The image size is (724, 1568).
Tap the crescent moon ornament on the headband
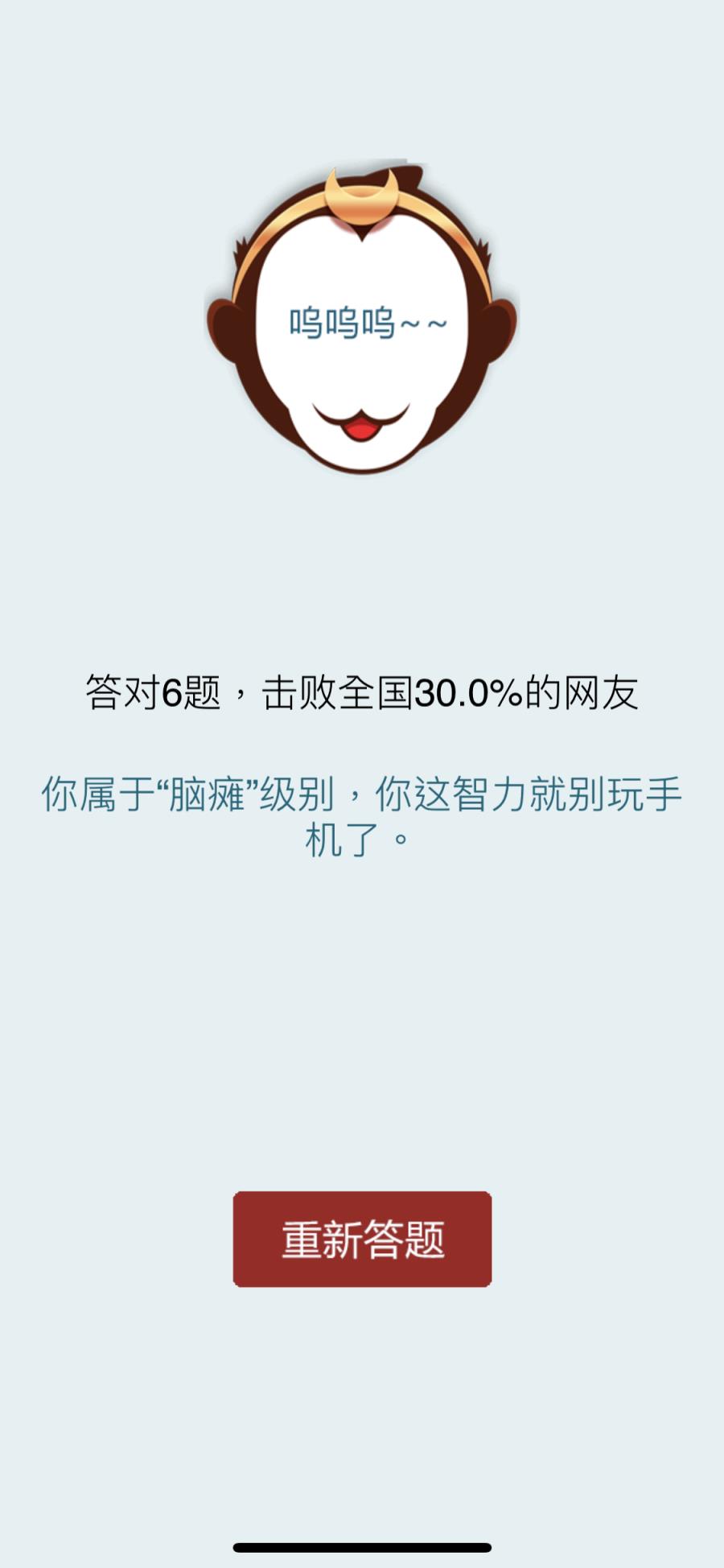pos(360,193)
